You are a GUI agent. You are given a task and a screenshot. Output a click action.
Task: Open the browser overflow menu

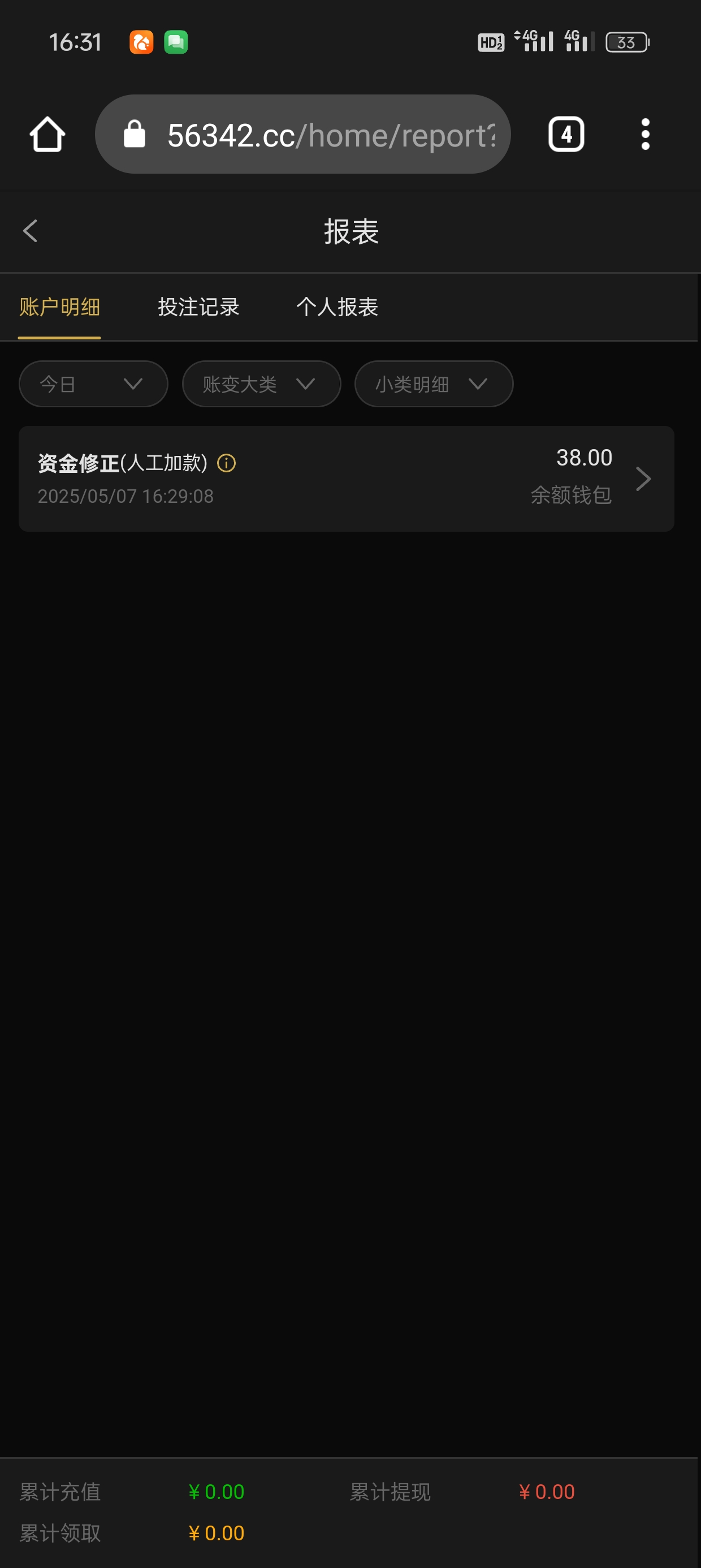(x=645, y=135)
